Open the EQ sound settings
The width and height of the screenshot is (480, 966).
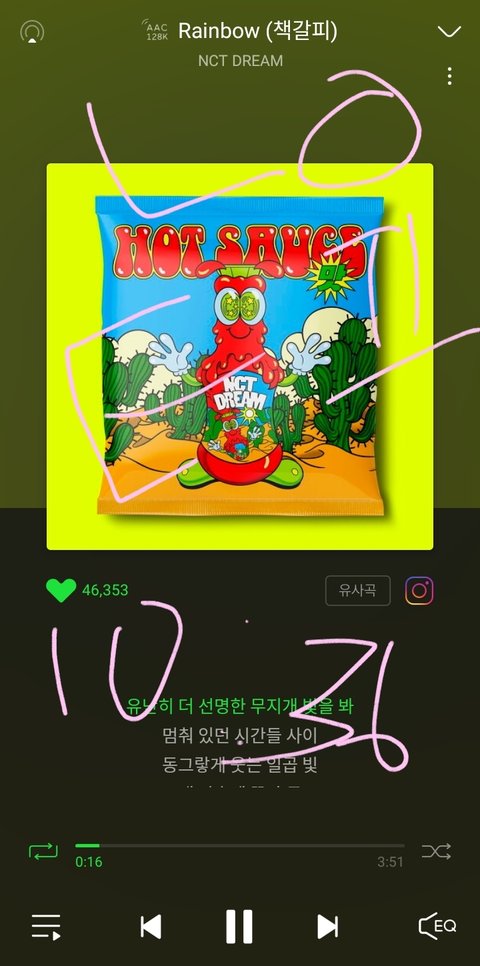pos(437,926)
